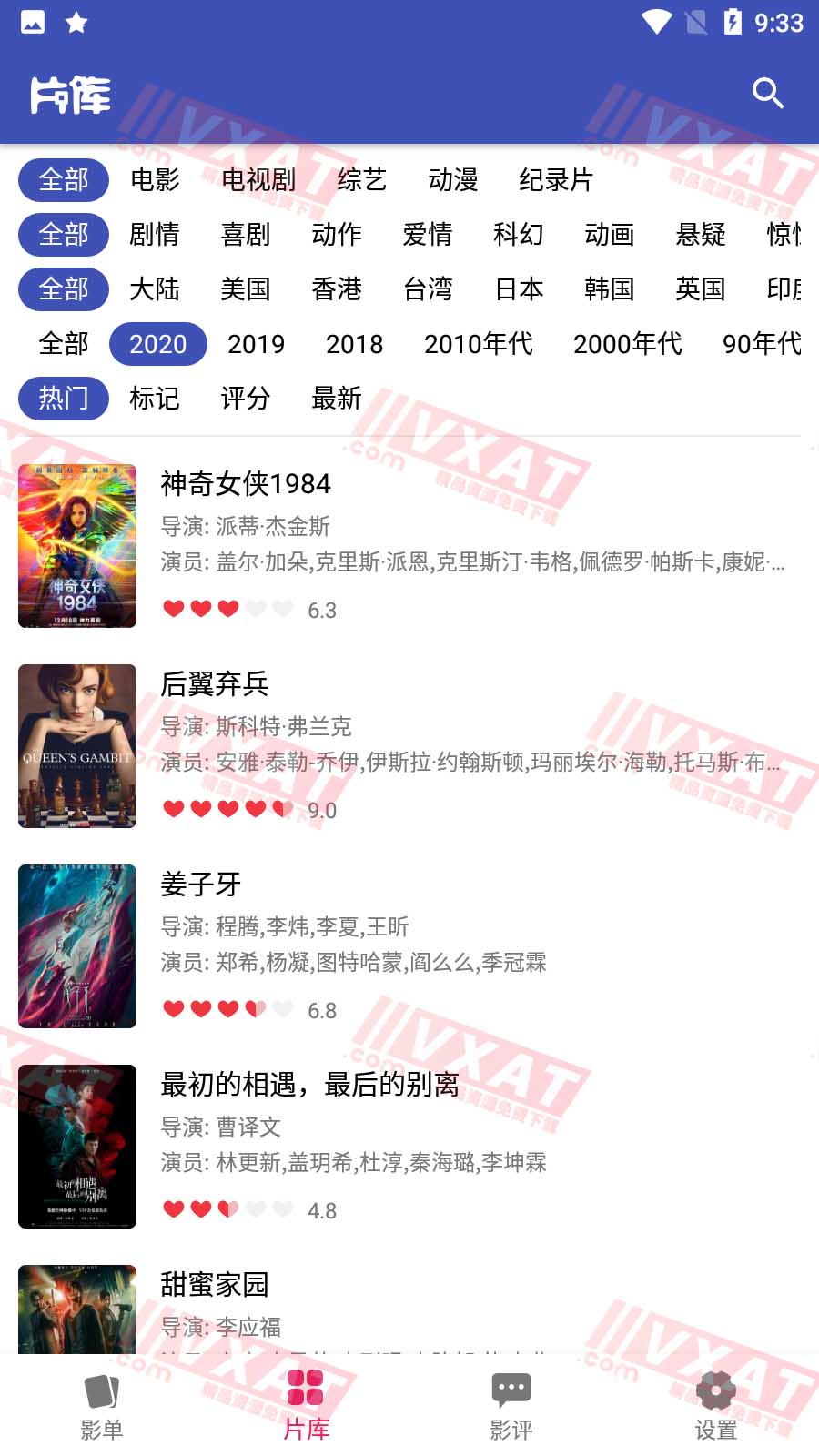Open the search icon in the top bar
Image resolution: width=819 pixels, height=1456 pixels.
pos(767,93)
